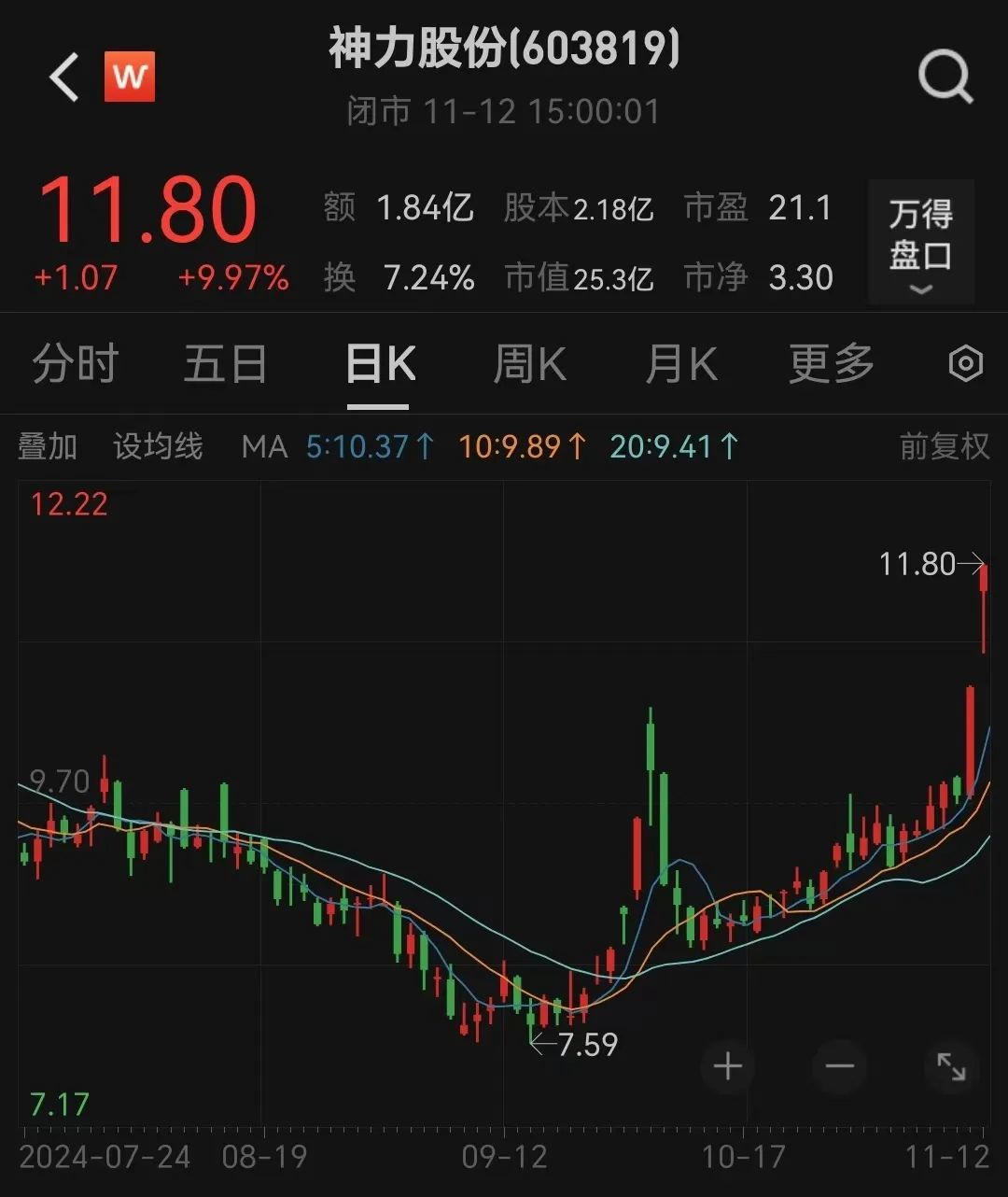Open 设均线 moving average settings
The height and width of the screenshot is (1197, 1008).
(158, 446)
